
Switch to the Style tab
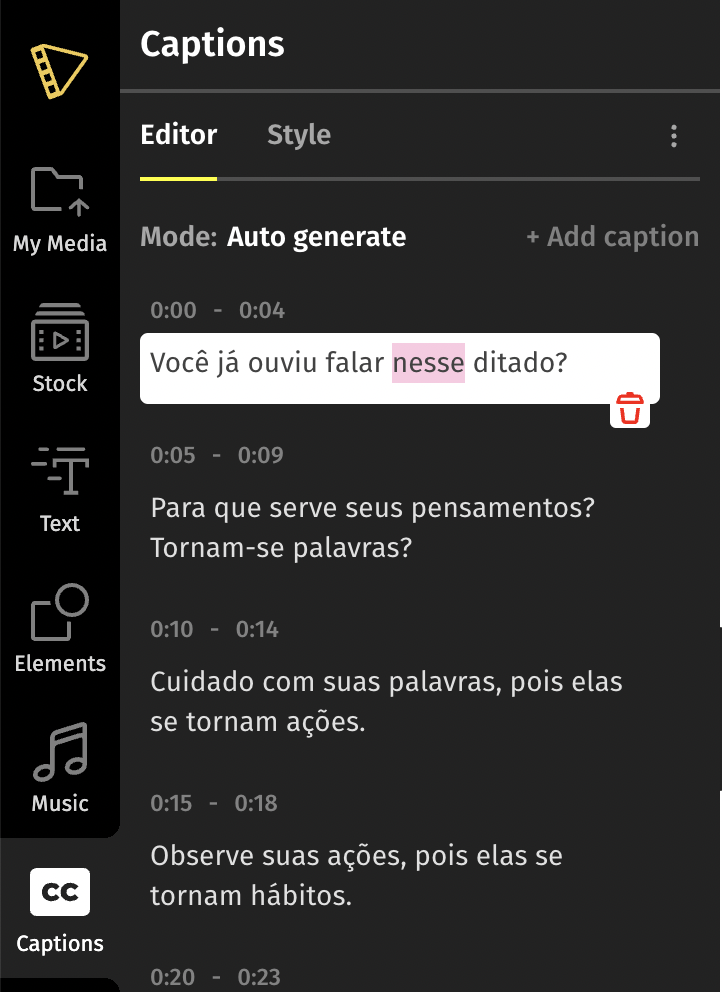[x=298, y=135]
